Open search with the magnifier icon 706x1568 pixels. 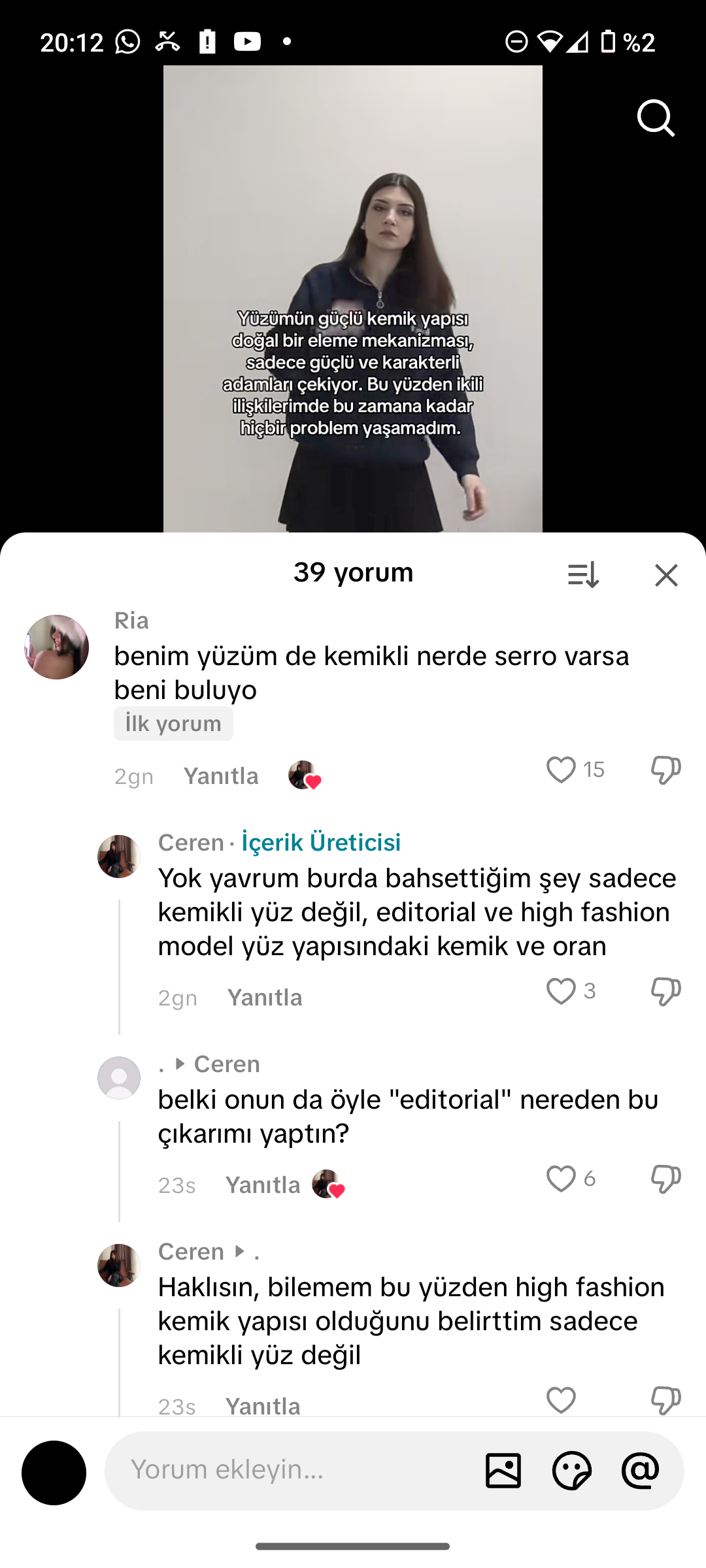click(x=656, y=118)
